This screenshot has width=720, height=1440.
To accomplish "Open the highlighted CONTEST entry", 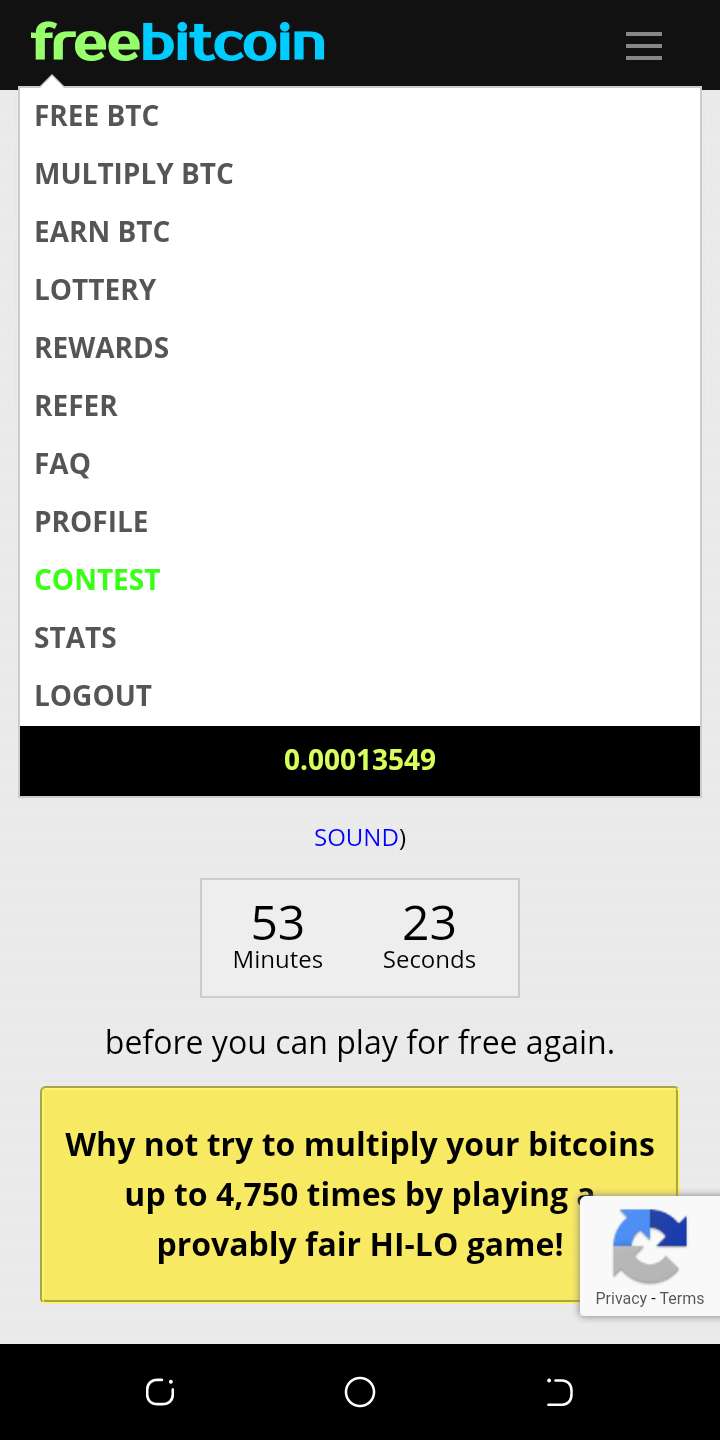I will point(97,579).
